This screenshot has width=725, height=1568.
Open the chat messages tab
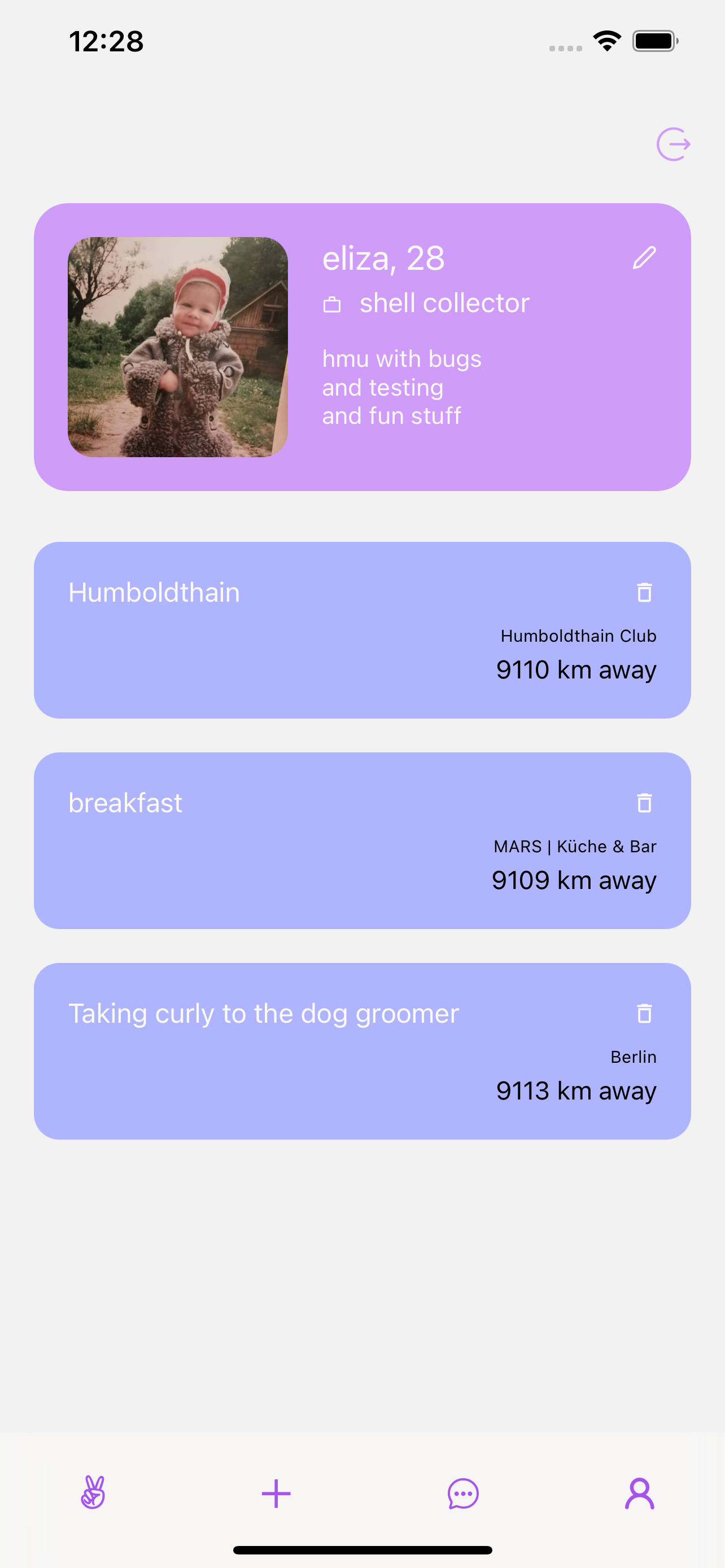463,1493
